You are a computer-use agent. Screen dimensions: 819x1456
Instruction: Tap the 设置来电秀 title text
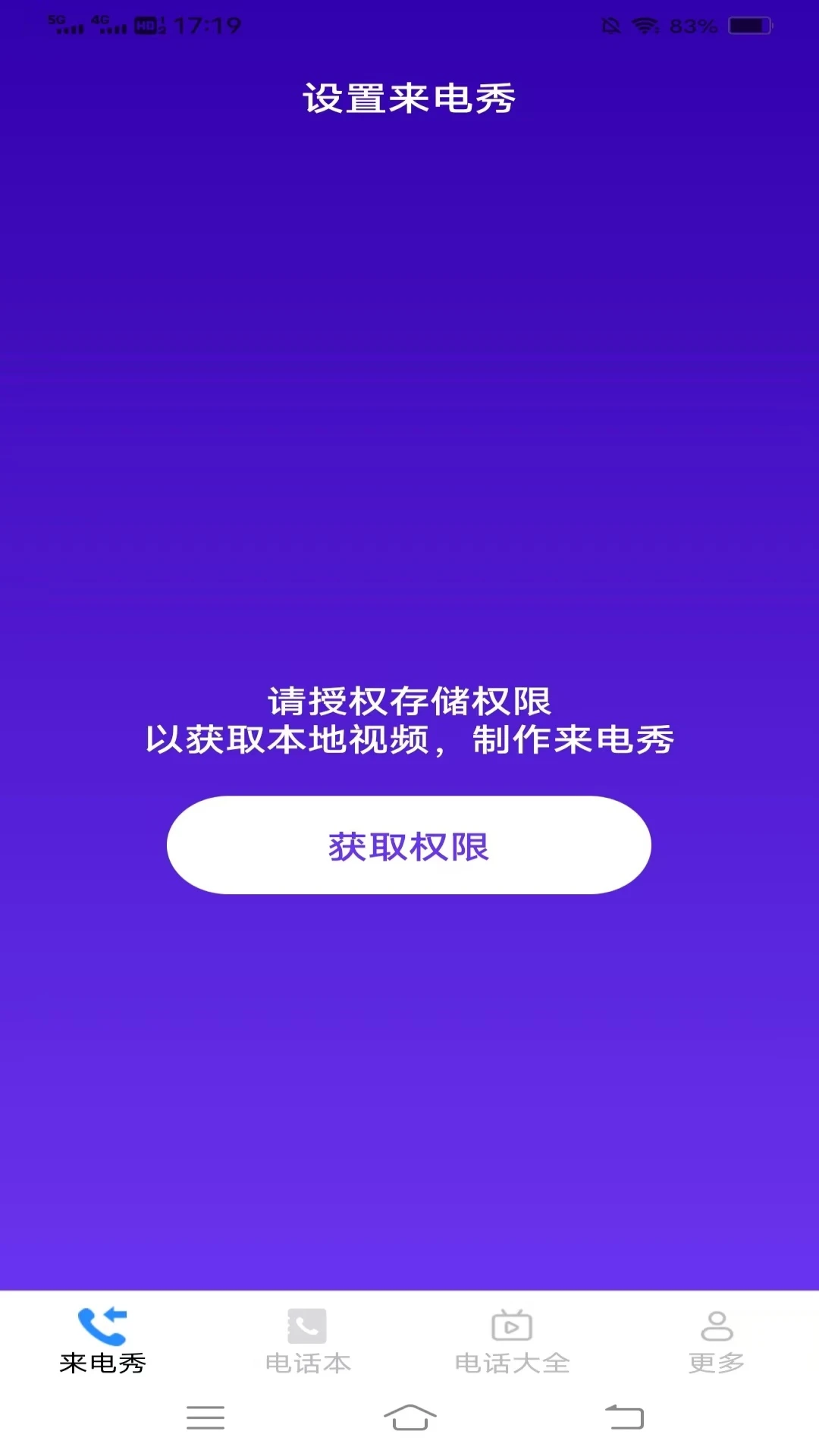pos(409,99)
